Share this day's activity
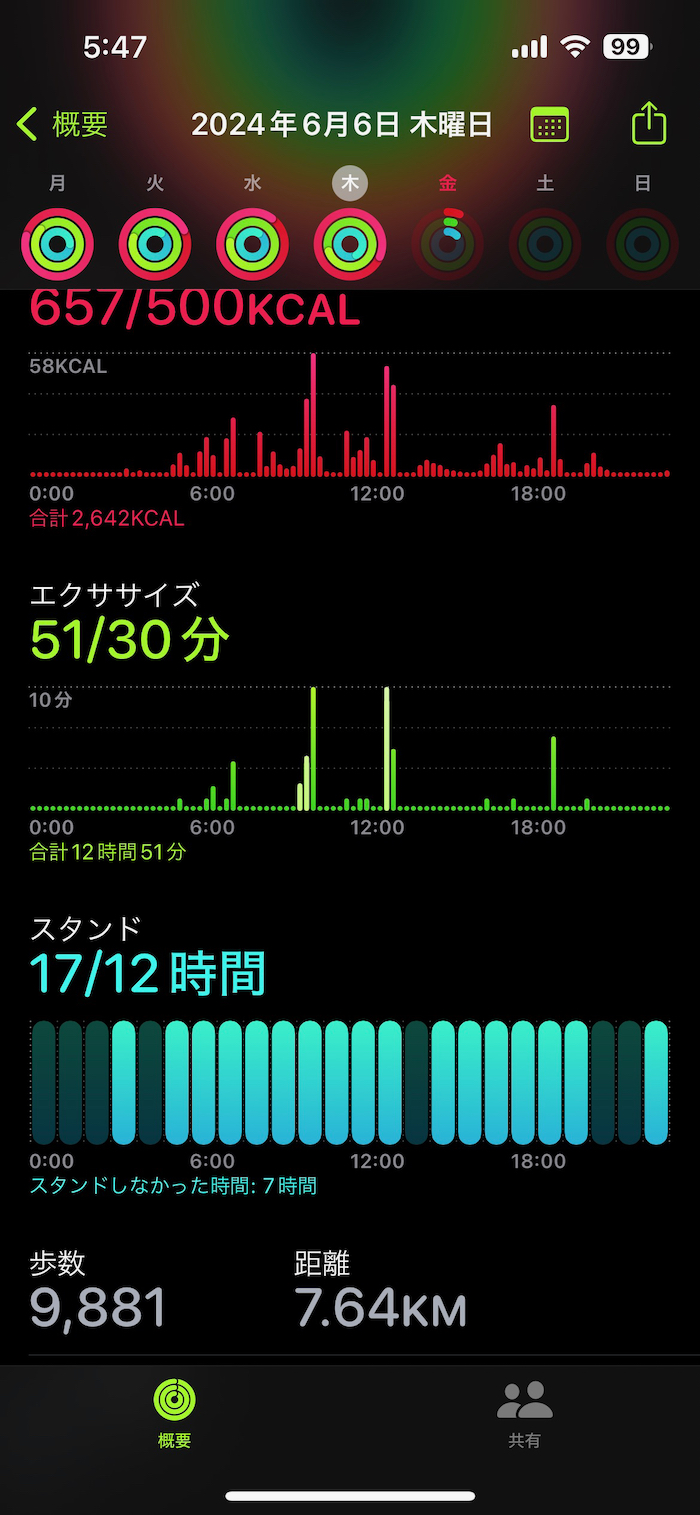 (648, 124)
